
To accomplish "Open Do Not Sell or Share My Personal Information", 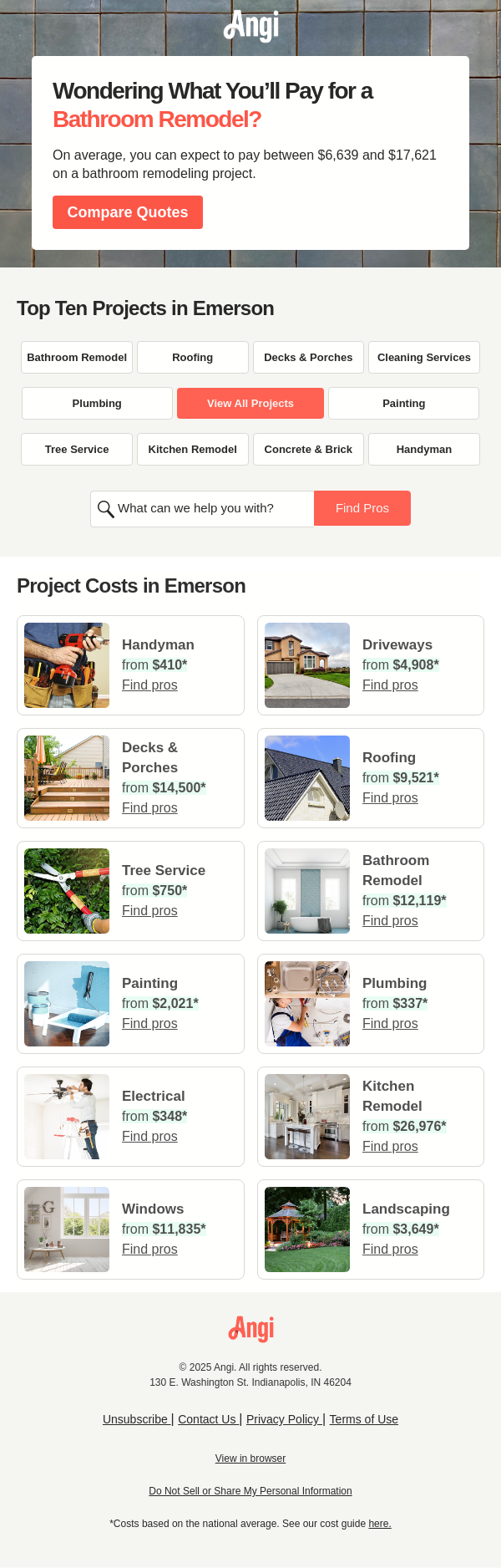I will 250,1491.
